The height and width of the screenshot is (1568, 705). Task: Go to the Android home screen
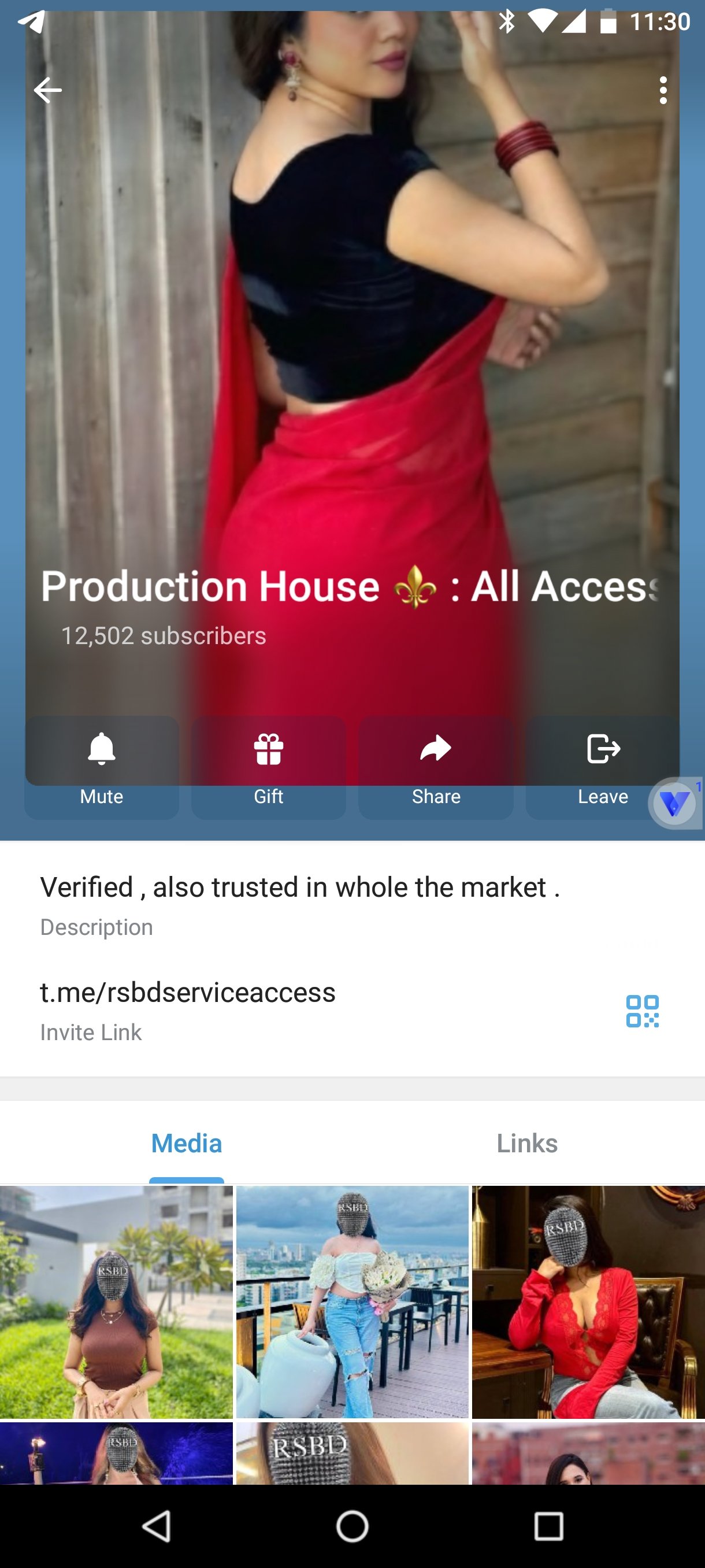point(352,1526)
